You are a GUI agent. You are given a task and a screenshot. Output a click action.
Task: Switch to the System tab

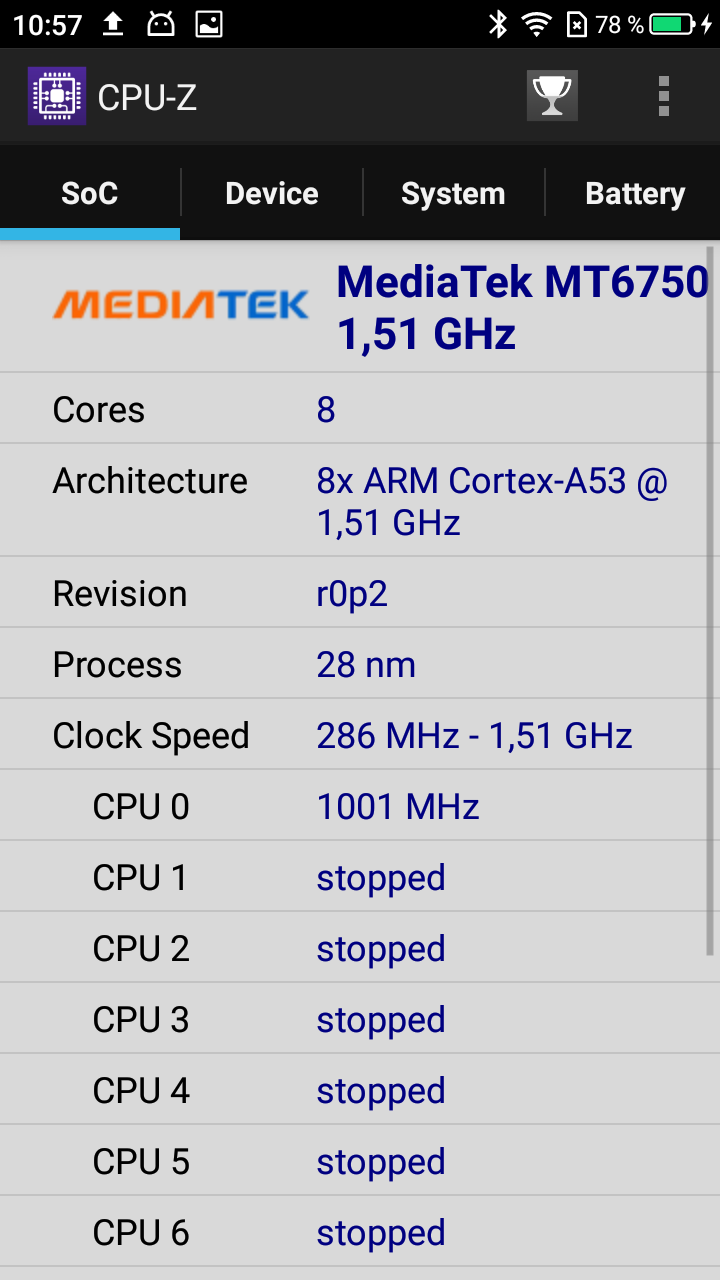(453, 193)
